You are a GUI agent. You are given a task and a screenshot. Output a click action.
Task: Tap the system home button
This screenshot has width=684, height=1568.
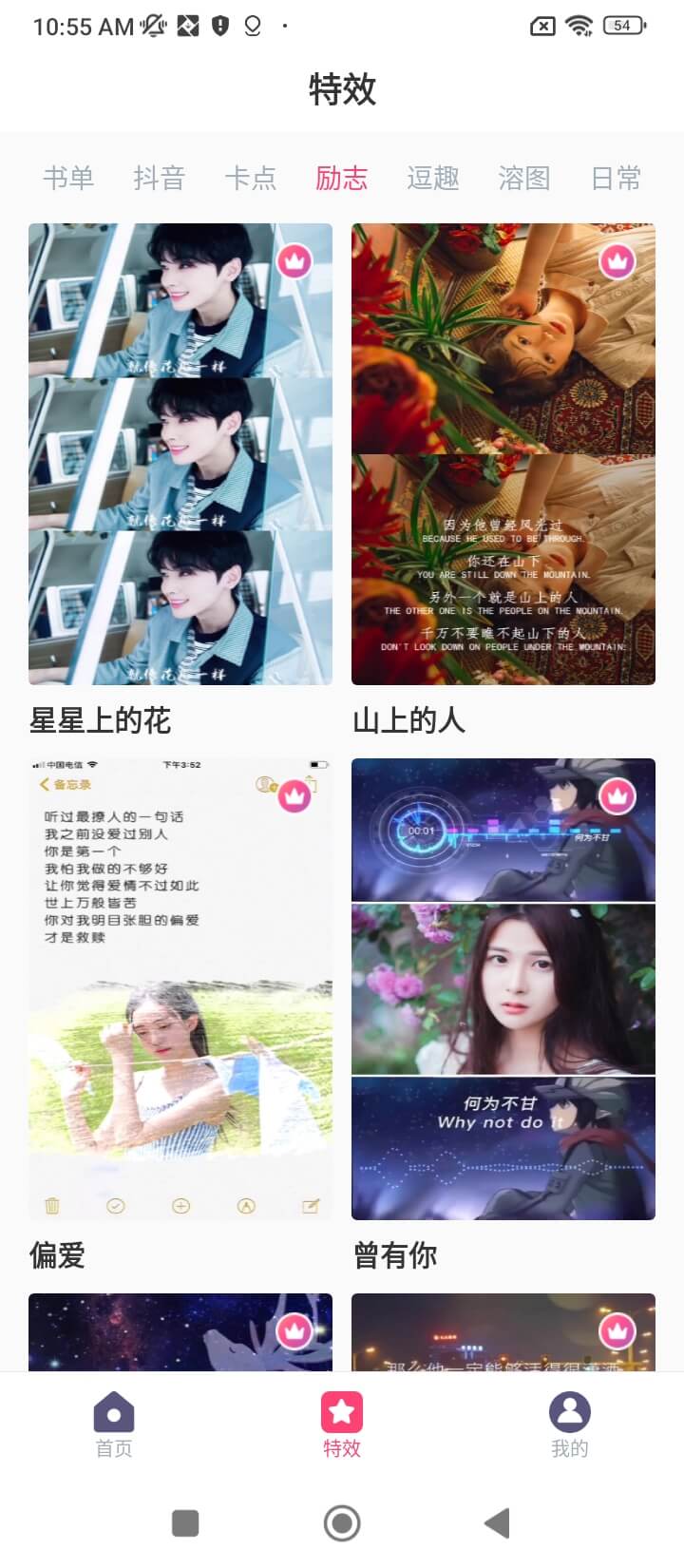click(x=342, y=1523)
